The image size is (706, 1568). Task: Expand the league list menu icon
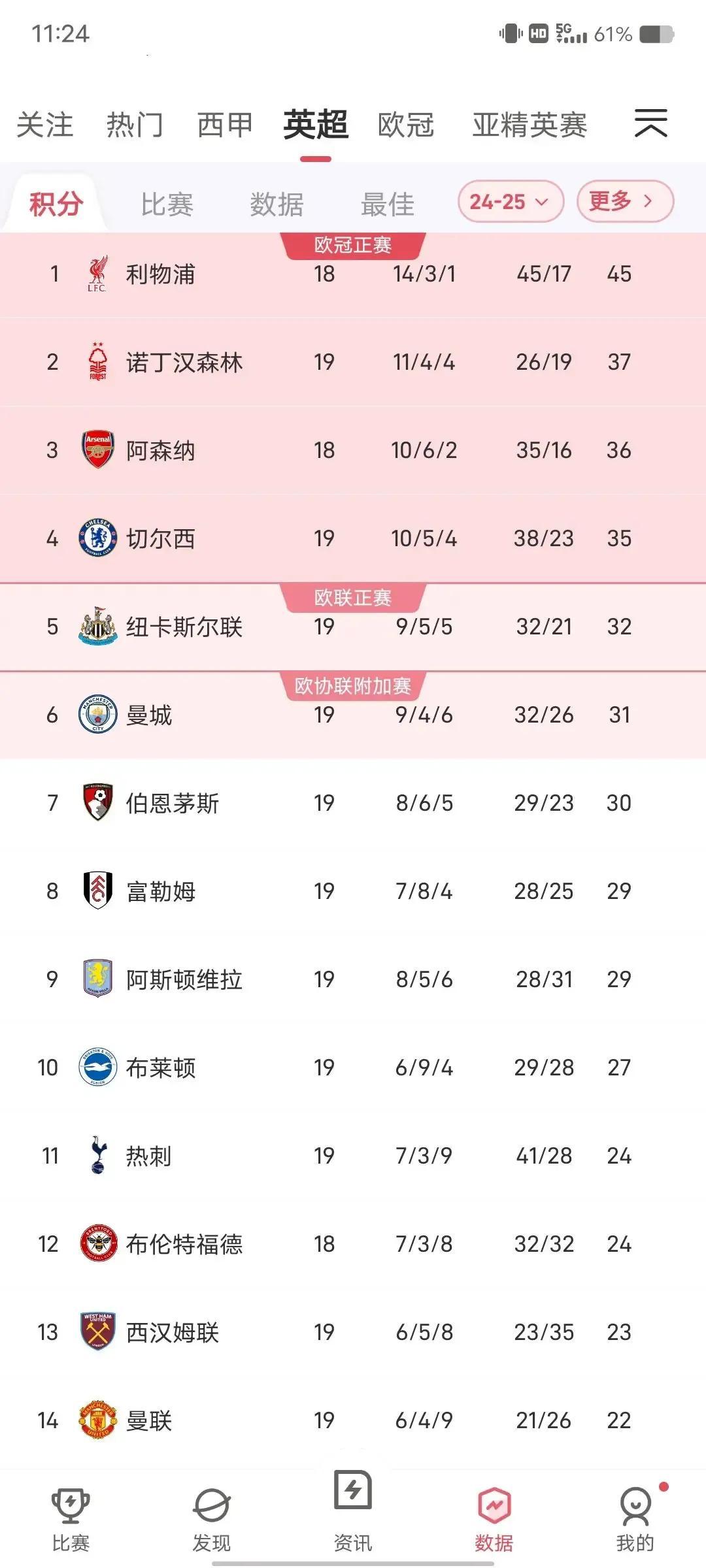tap(650, 123)
